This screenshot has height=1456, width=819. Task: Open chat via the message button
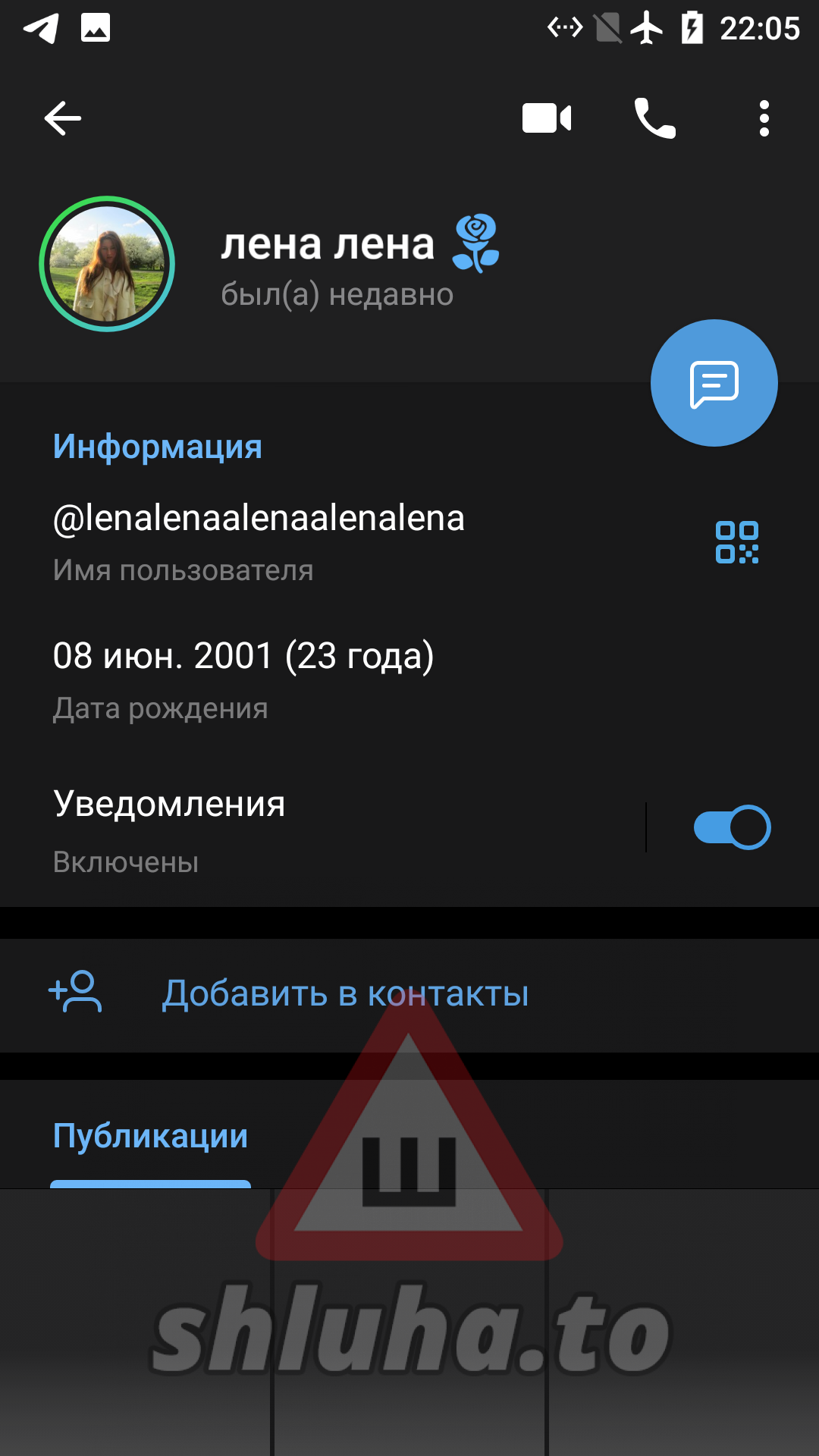(714, 383)
